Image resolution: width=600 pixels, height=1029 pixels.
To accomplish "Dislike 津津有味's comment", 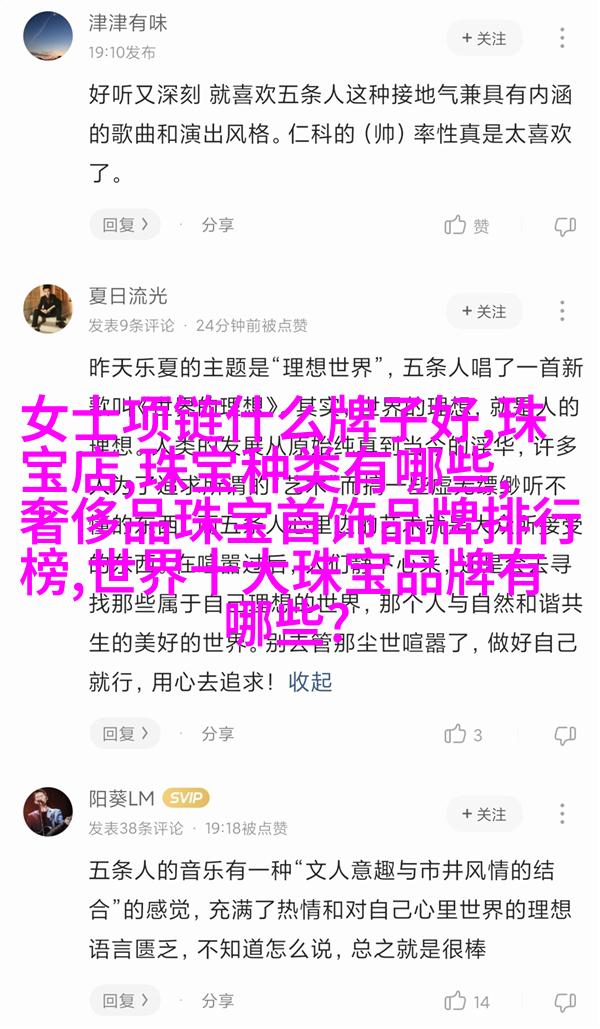I will [x=565, y=227].
